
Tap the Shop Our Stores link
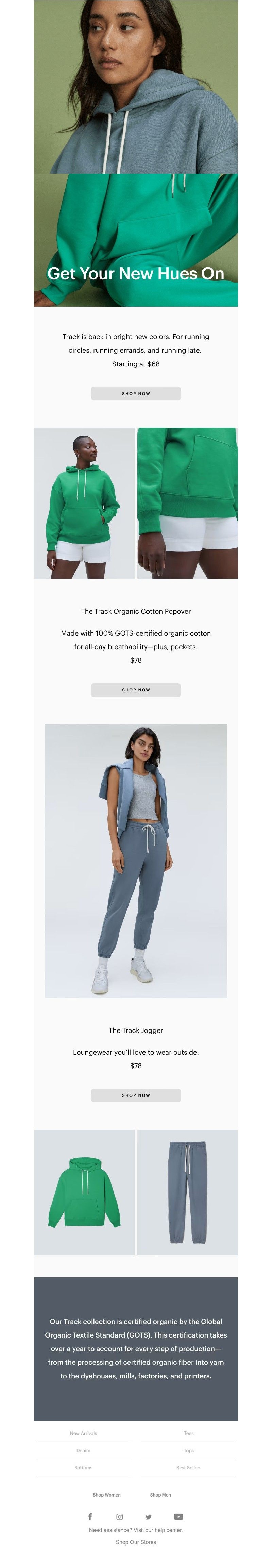click(136, 1542)
